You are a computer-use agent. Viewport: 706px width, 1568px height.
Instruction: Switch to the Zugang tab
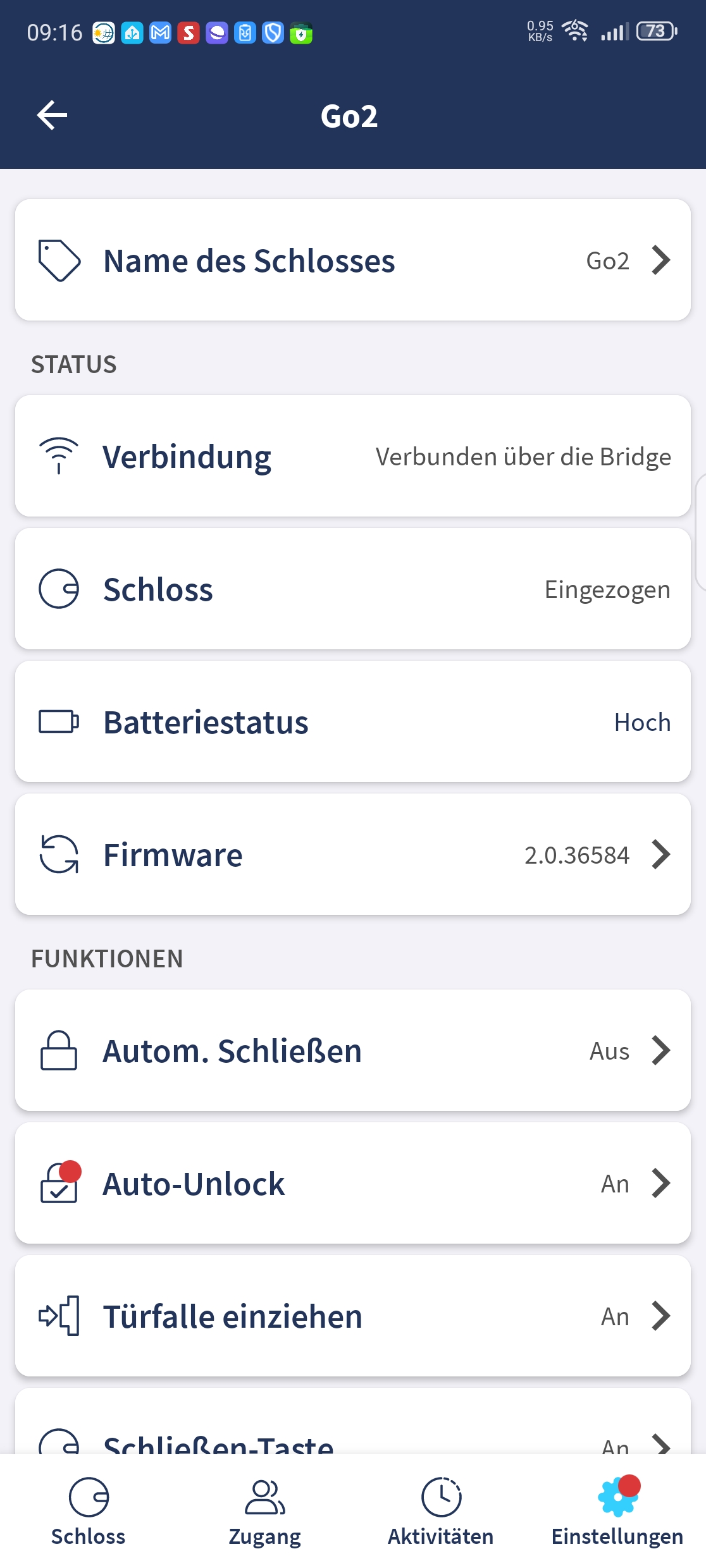[265, 1511]
